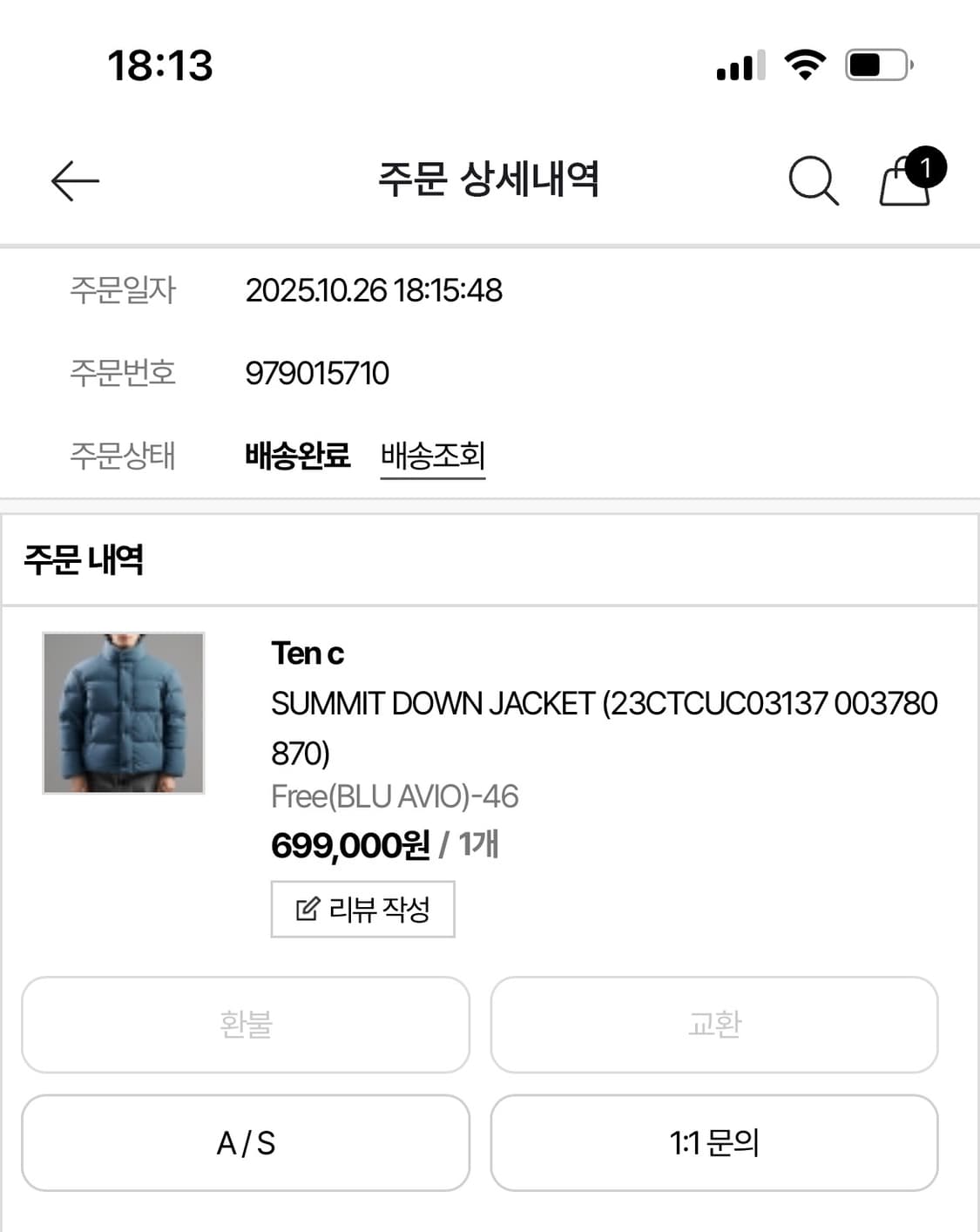Tap the Wi-Fi icon in status bar

802,64
